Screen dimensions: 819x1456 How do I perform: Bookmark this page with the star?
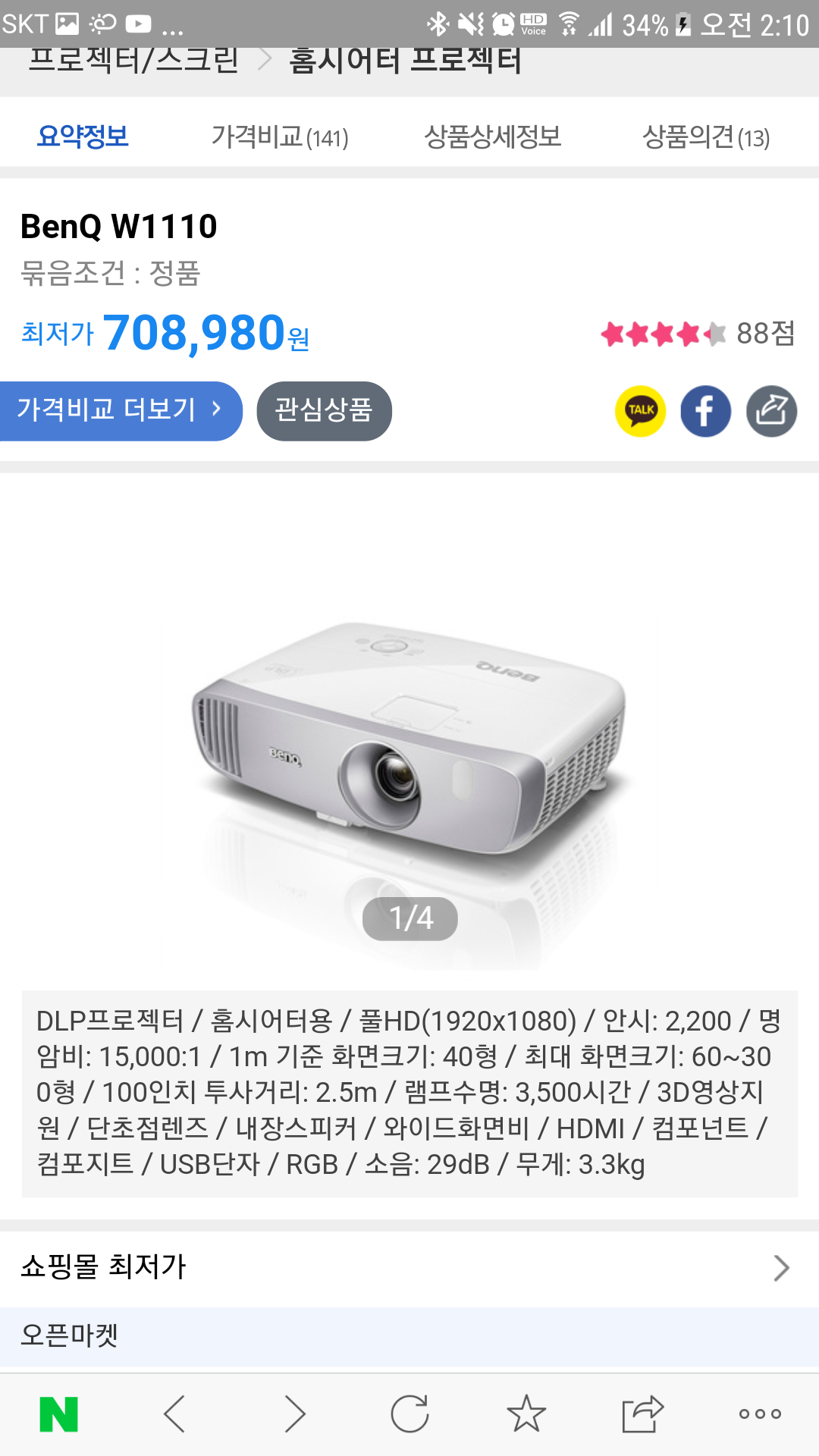click(526, 1414)
